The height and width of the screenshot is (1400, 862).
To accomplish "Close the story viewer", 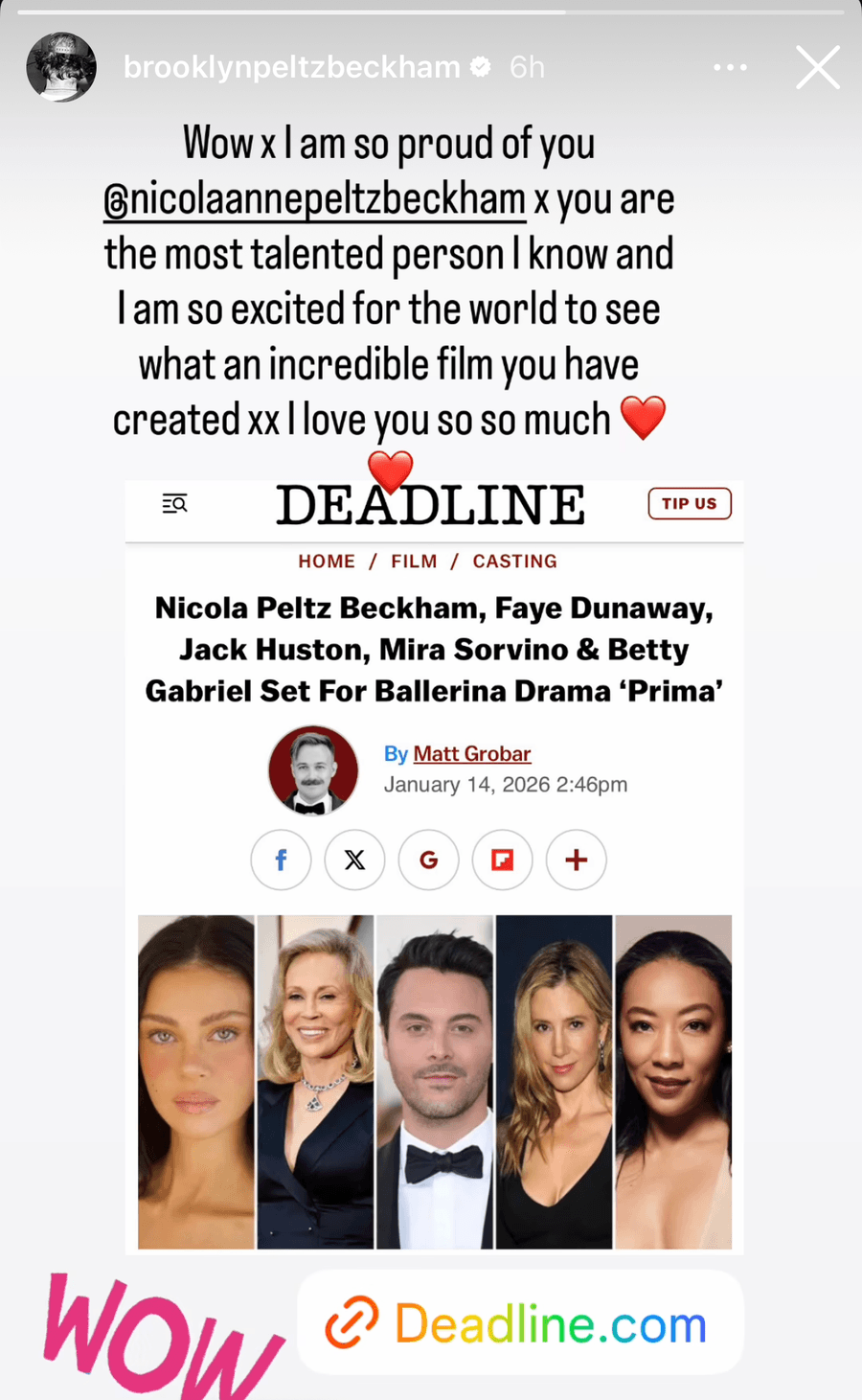I will (817, 68).
